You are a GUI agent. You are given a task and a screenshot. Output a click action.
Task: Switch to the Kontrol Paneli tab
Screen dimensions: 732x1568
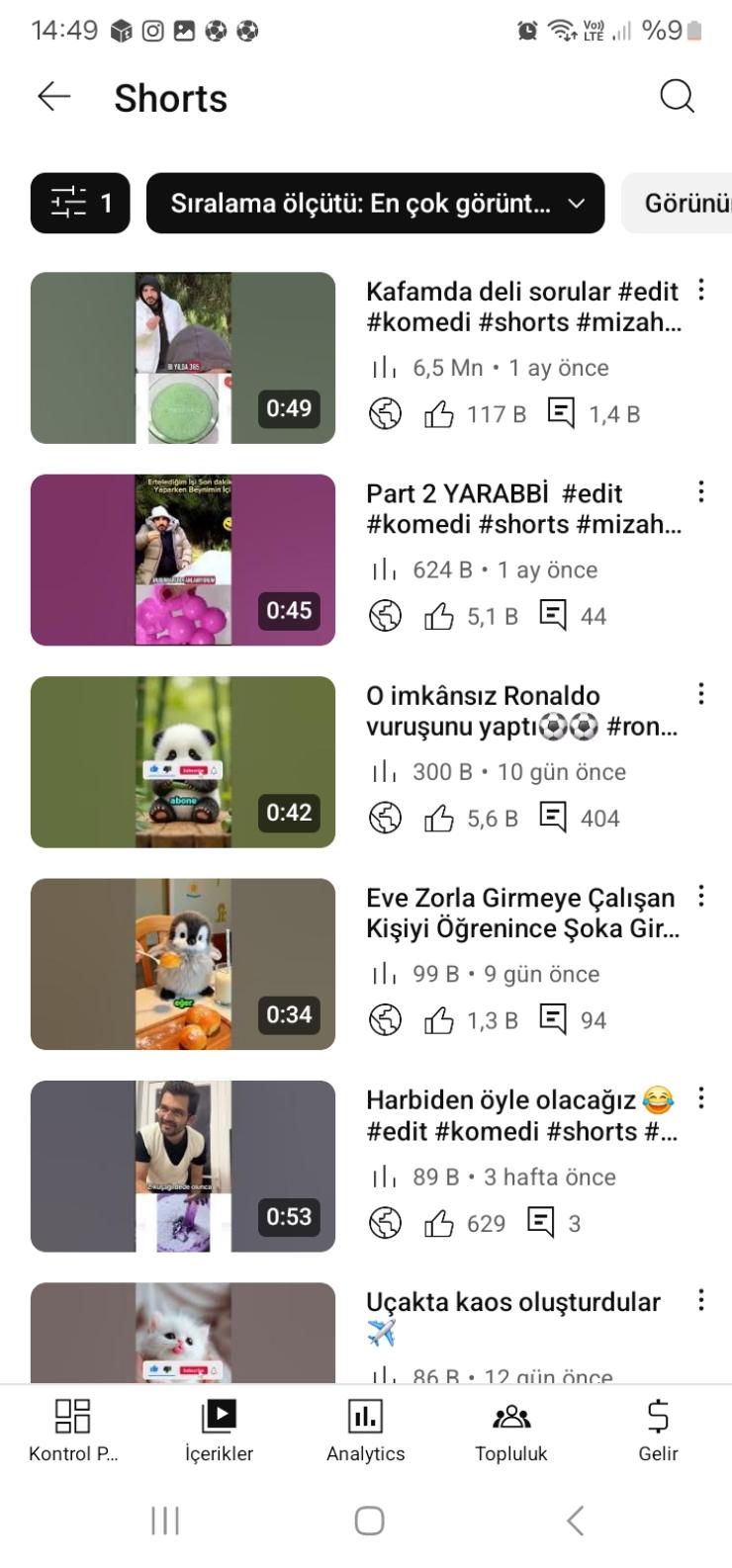click(x=73, y=1430)
